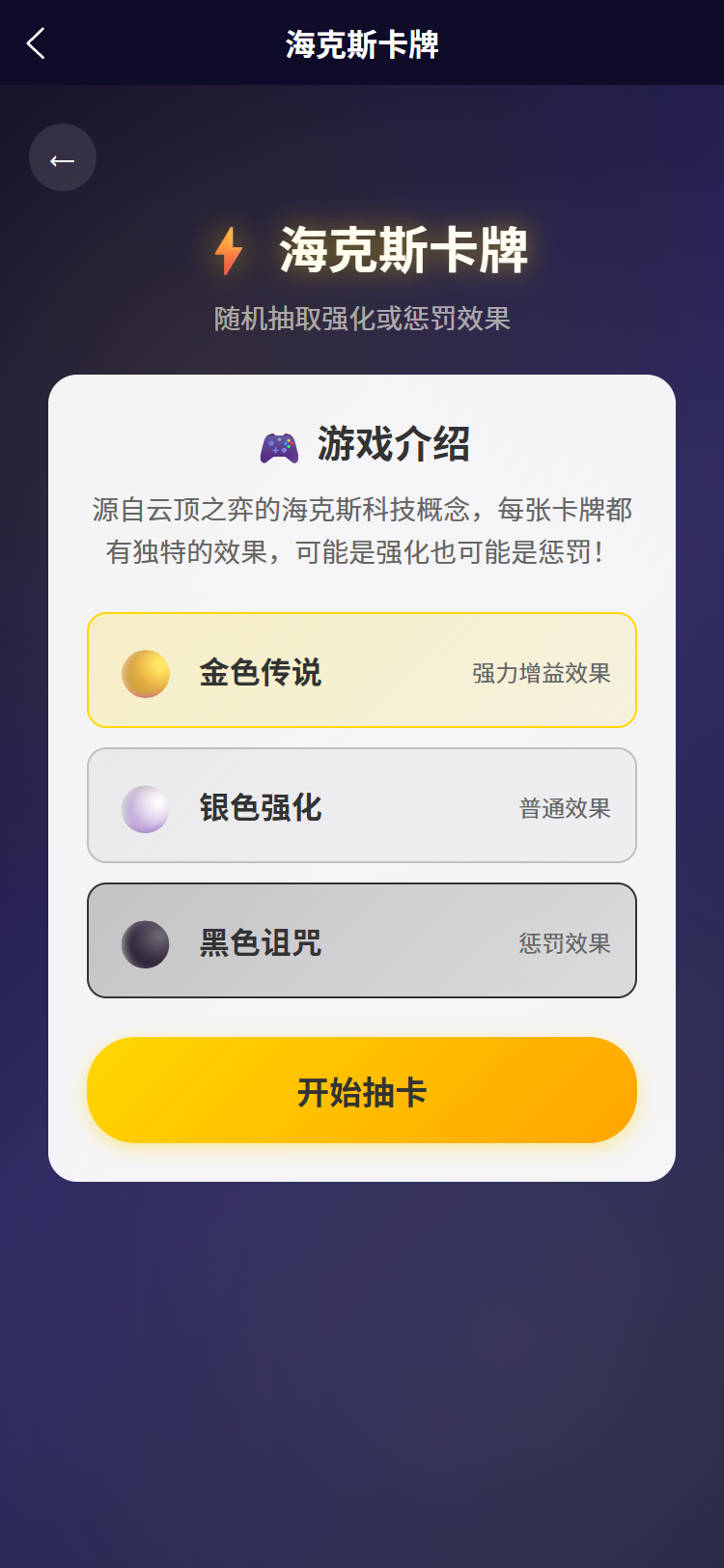Viewport: 724px width, 1568px height.
Task: Select the 金色传说 card option
Action: (362, 670)
